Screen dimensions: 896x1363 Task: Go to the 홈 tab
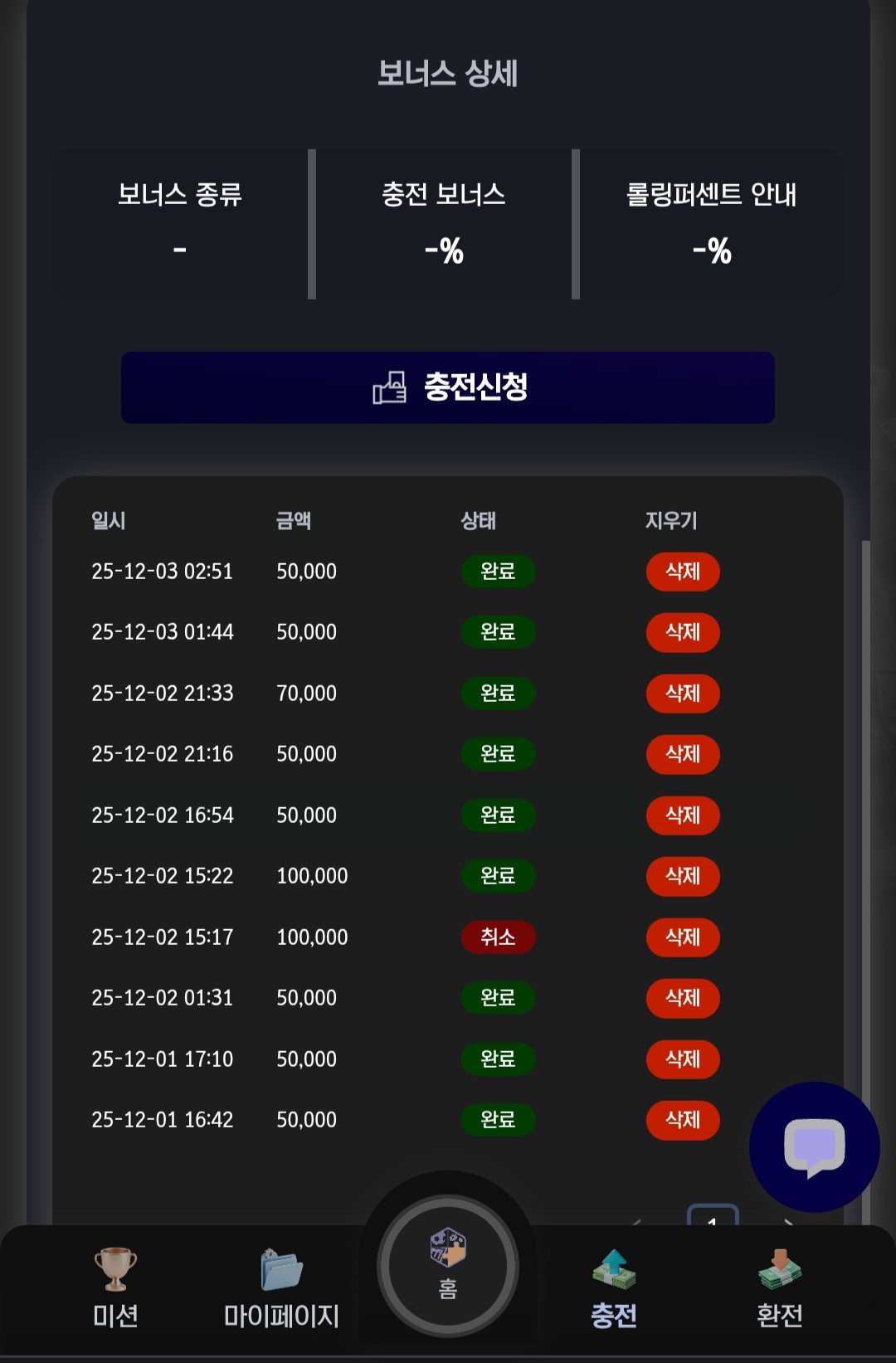point(448,1266)
